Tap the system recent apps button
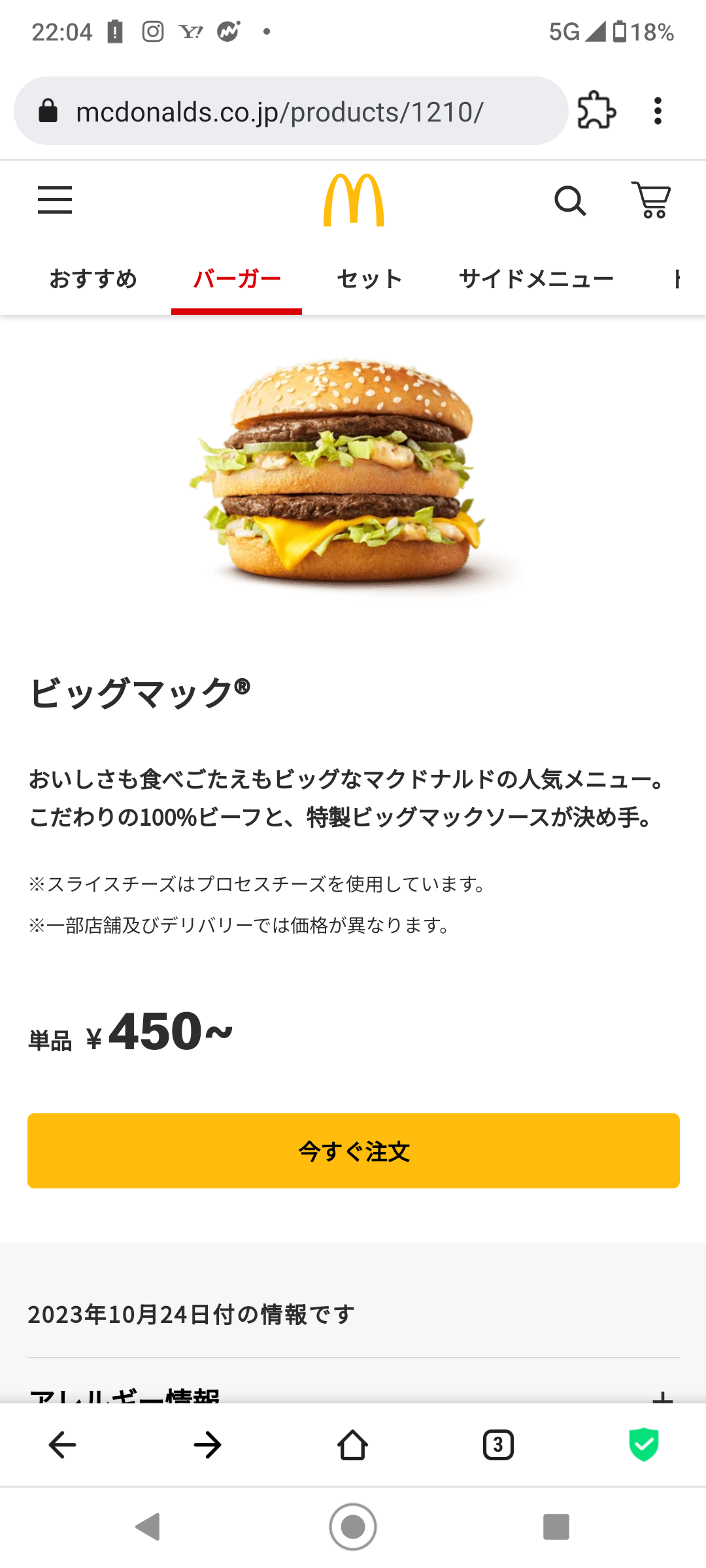The height and width of the screenshot is (1568, 706). click(x=556, y=1527)
